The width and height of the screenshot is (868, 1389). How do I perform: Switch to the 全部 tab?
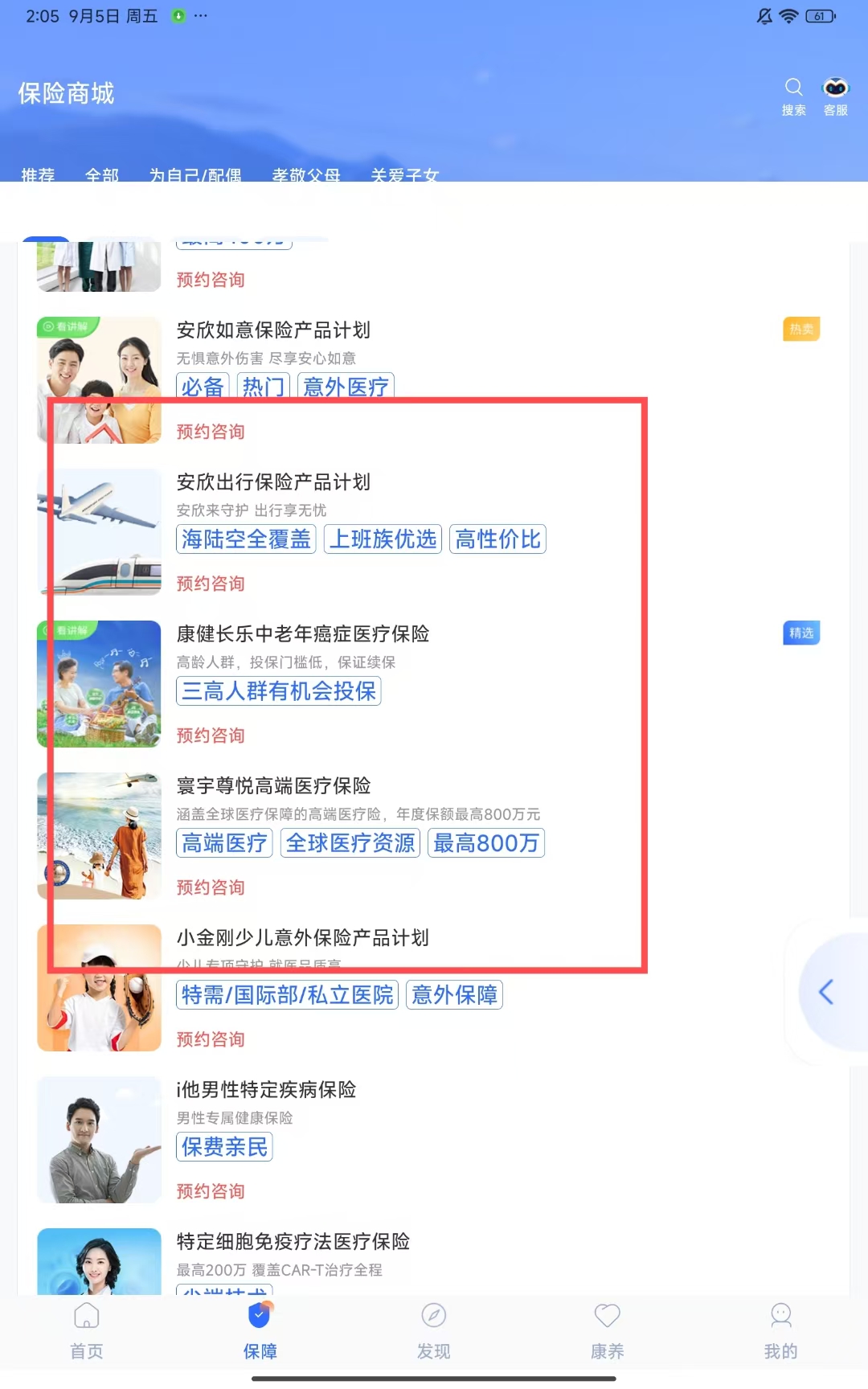coord(102,174)
